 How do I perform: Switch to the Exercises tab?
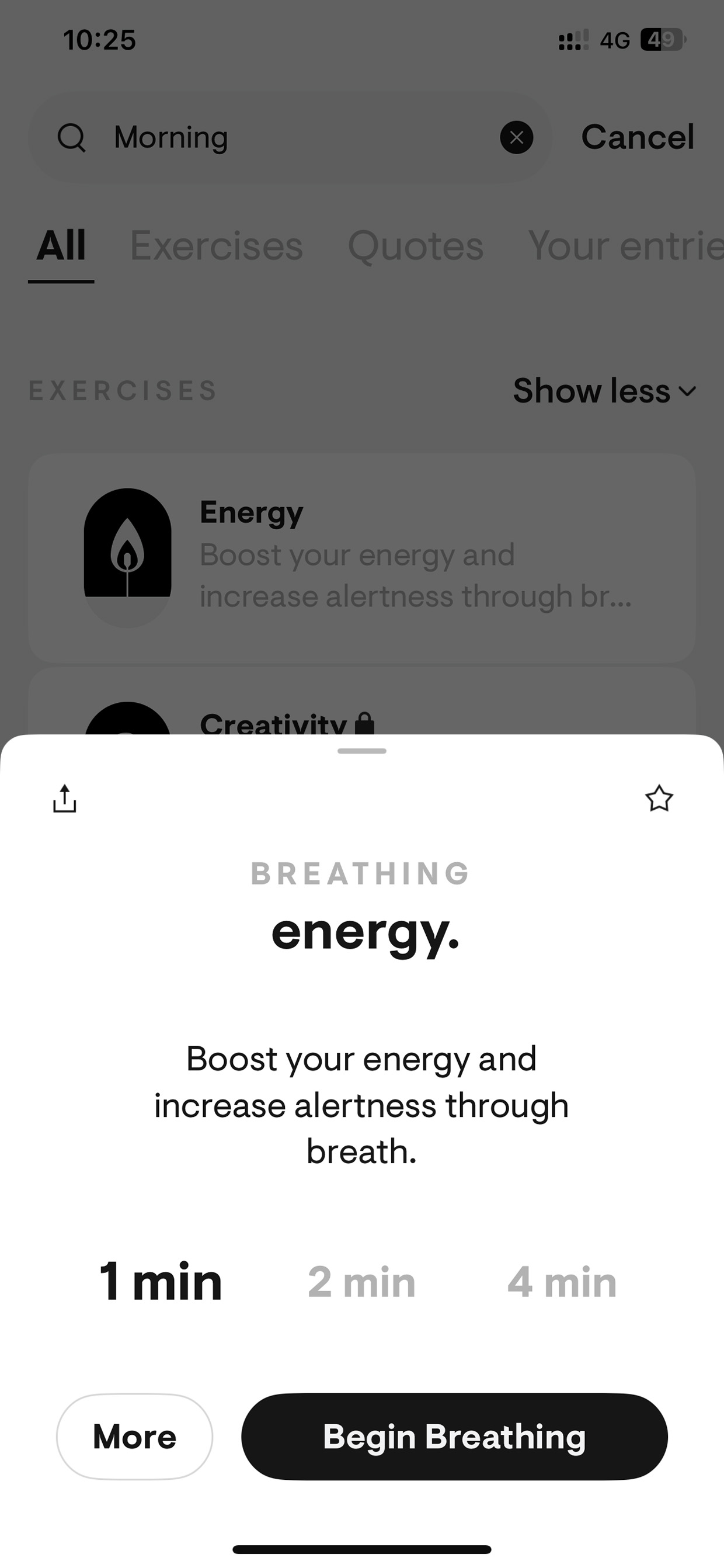tap(216, 246)
